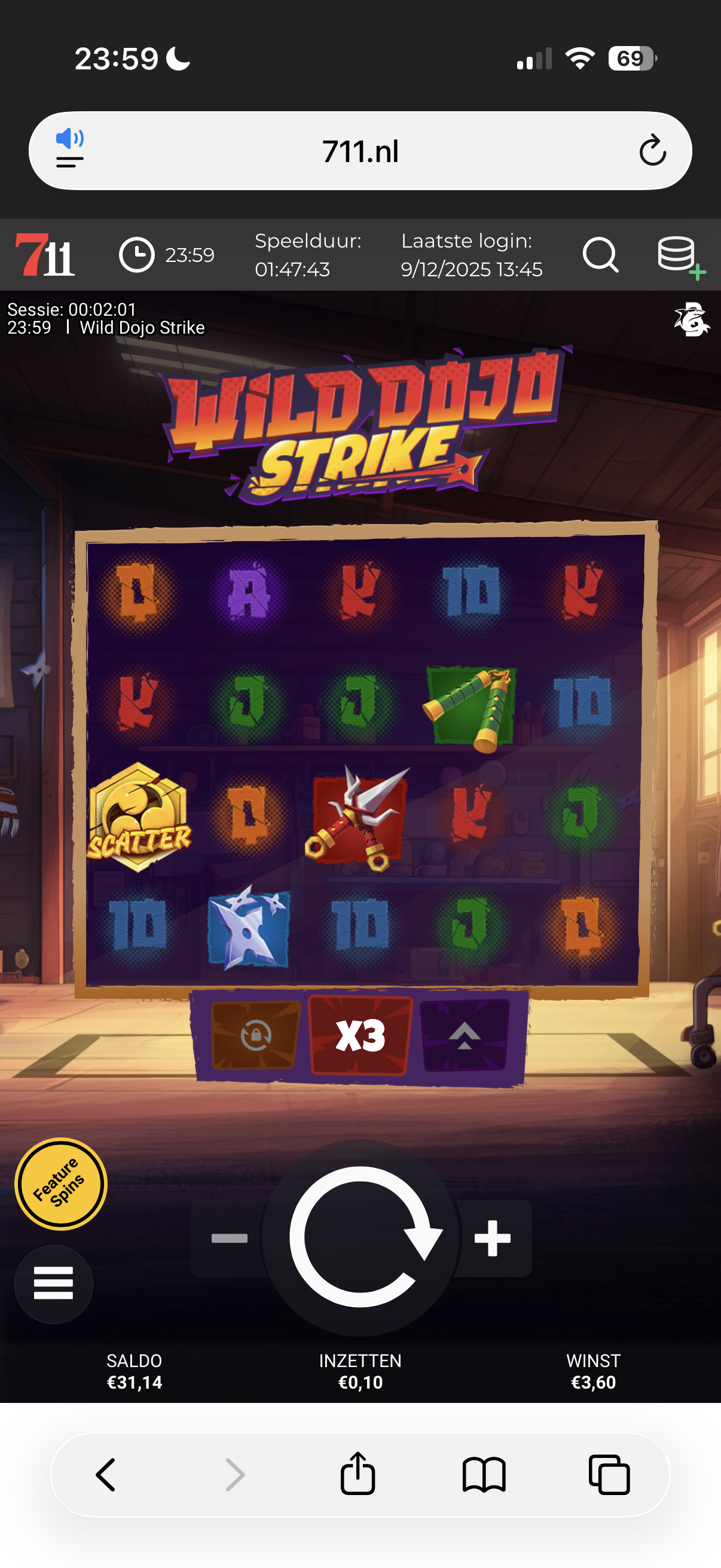Viewport: 721px width, 1568px height.
Task: Go to the 711 home logo
Action: [44, 254]
